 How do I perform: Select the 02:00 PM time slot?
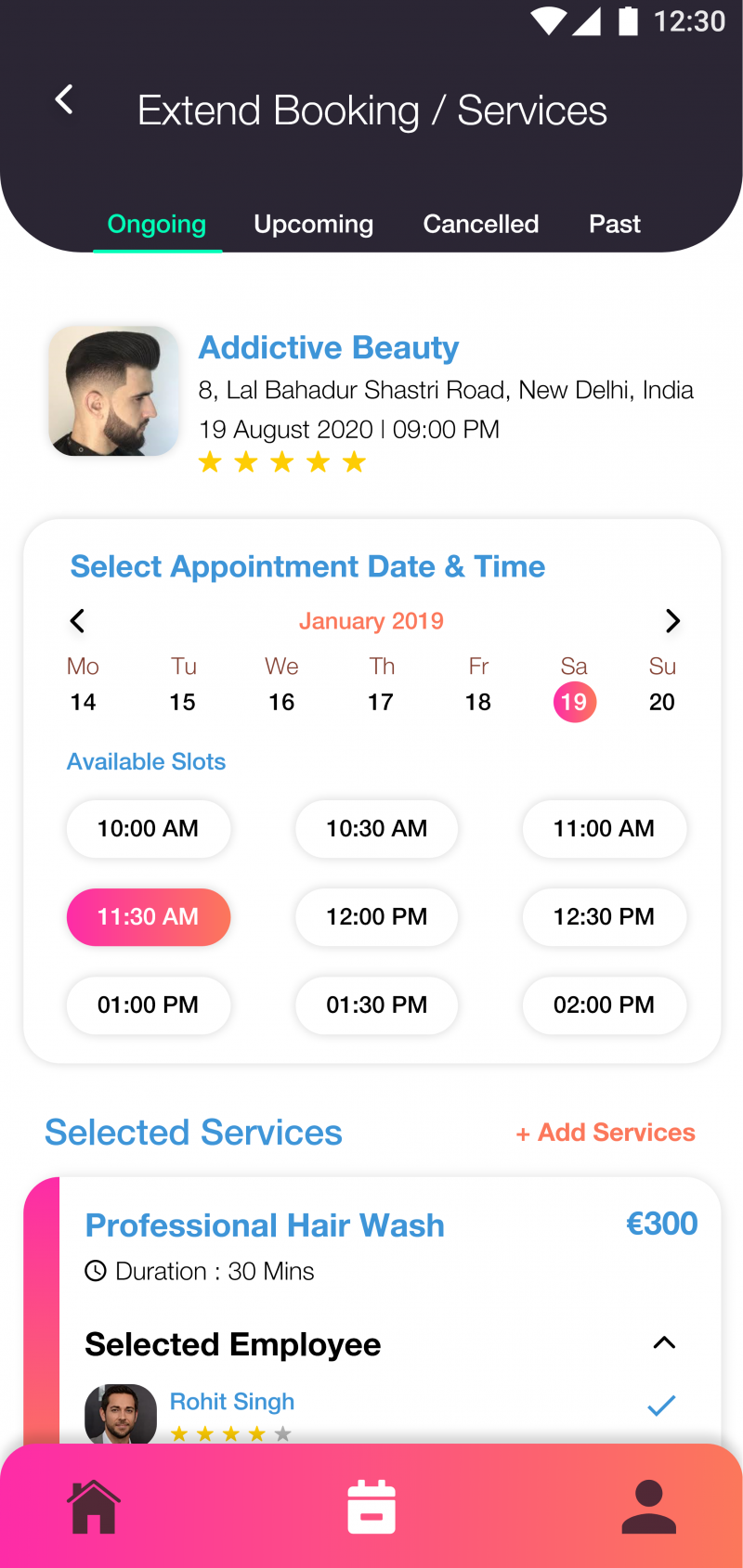604,1004
